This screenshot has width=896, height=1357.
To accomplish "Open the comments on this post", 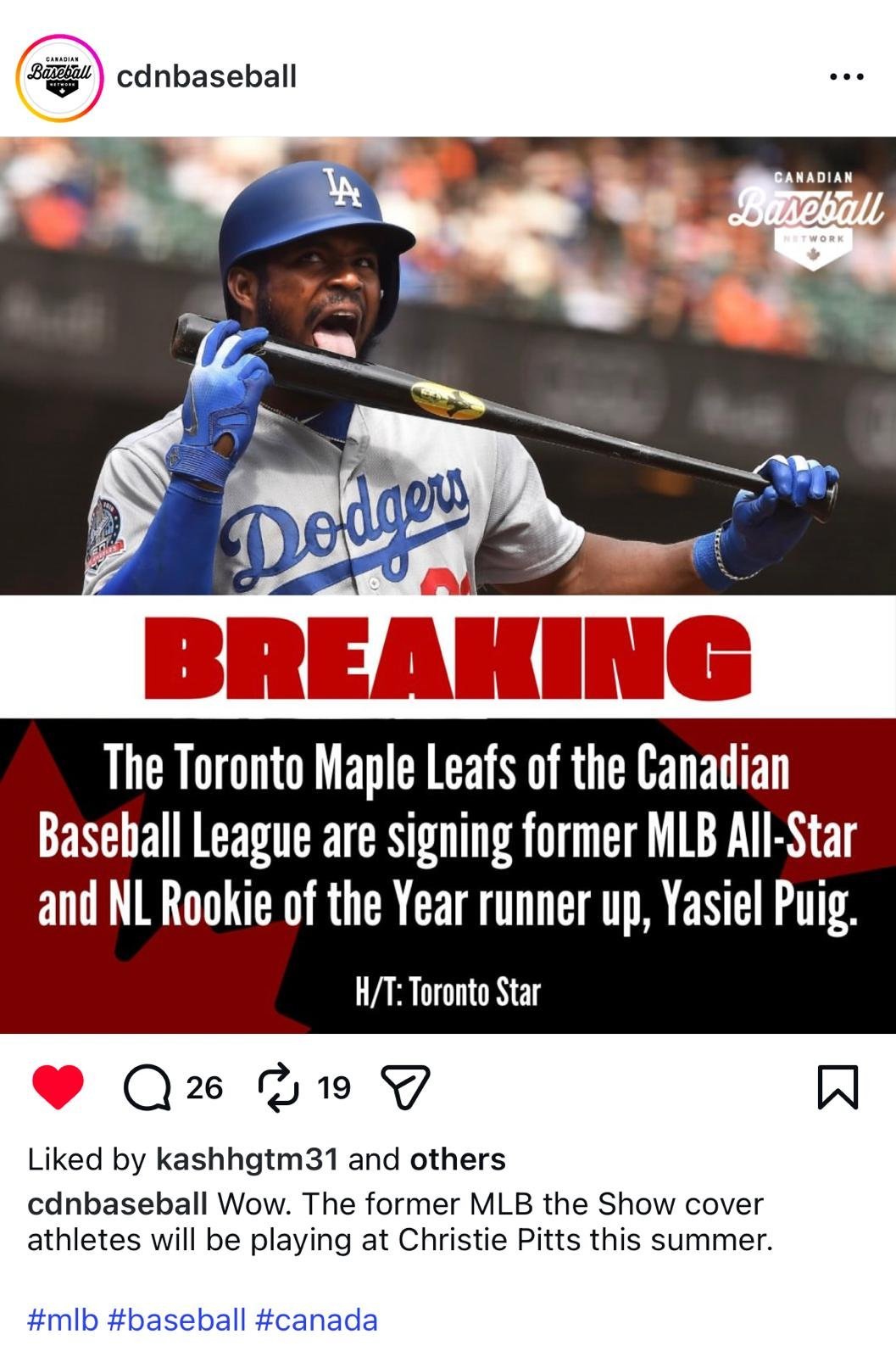I will pyautogui.click(x=147, y=1087).
